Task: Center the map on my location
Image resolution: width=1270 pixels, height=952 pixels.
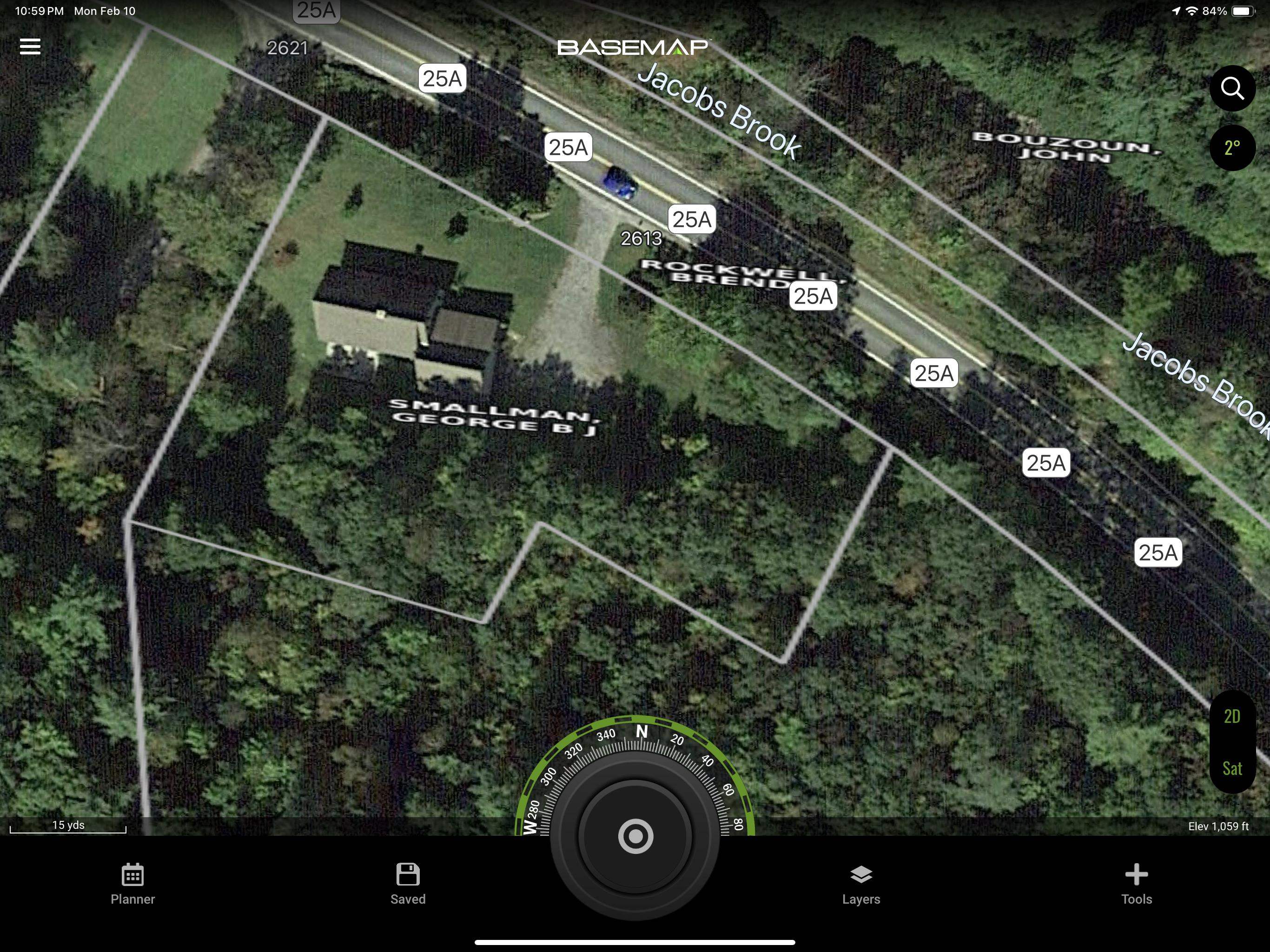Action: click(x=635, y=836)
